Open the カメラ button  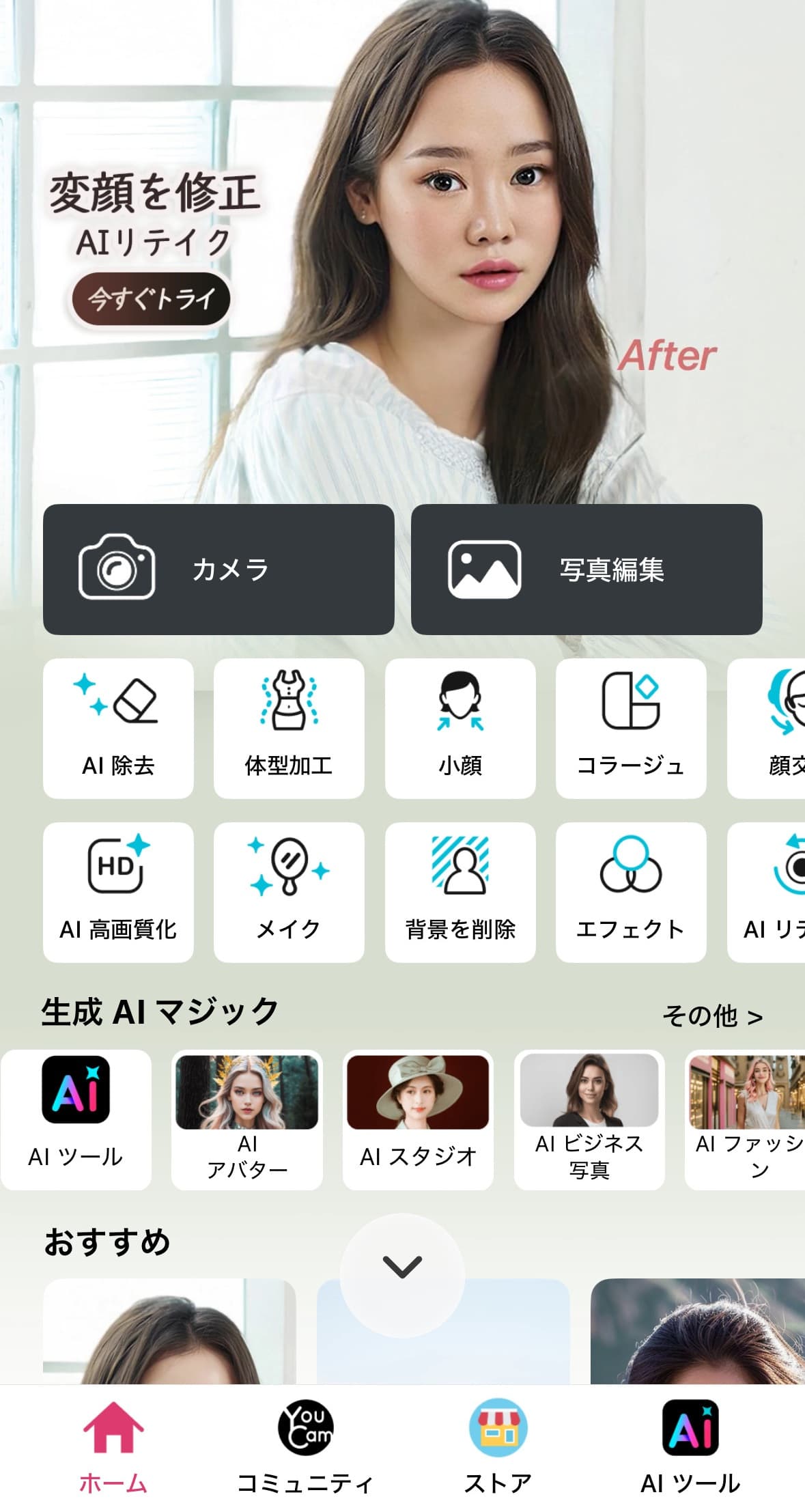218,569
